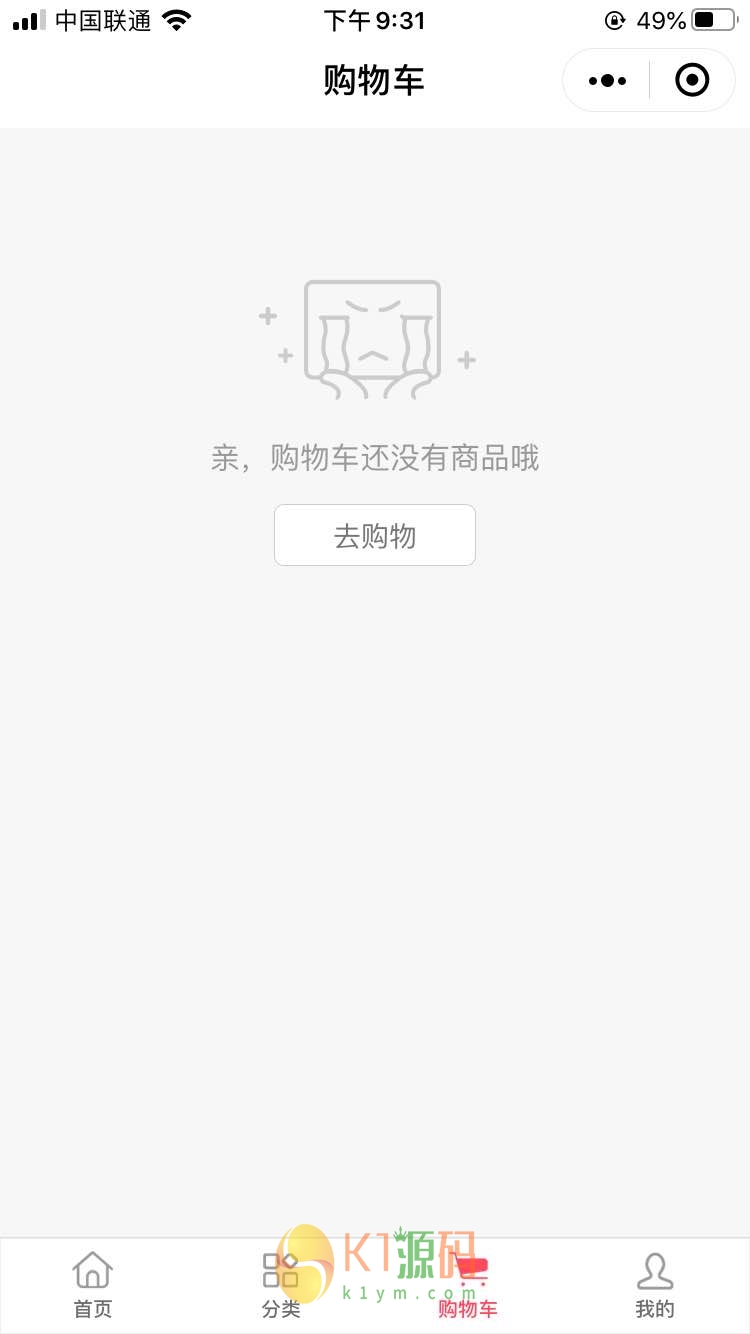This screenshot has width=750, height=1334.
Task: Close the mini program with the circle icon
Action: tap(692, 81)
